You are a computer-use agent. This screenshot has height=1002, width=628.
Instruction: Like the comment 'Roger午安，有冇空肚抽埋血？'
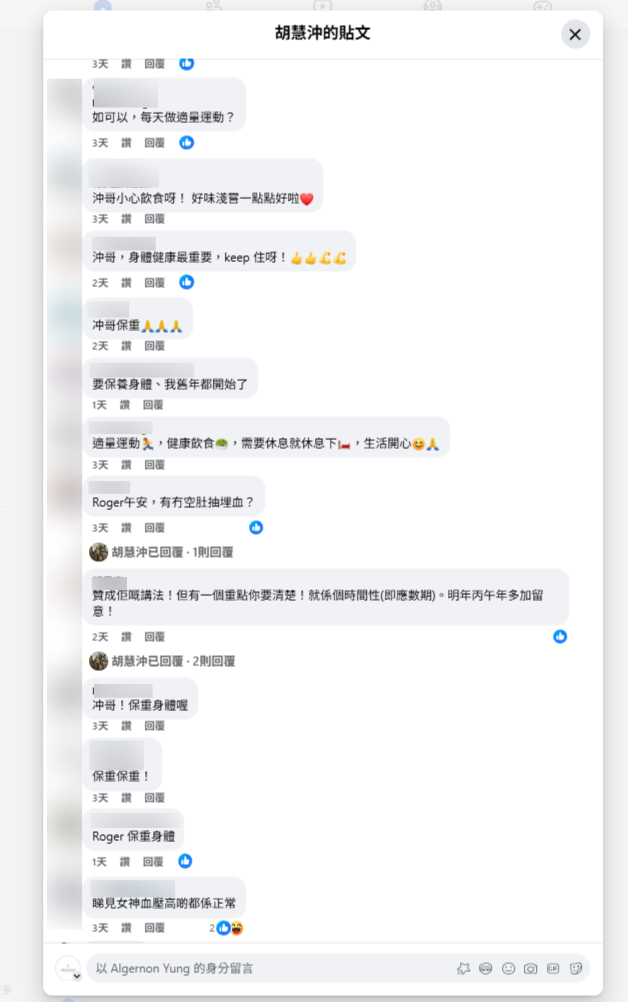[x=126, y=528]
